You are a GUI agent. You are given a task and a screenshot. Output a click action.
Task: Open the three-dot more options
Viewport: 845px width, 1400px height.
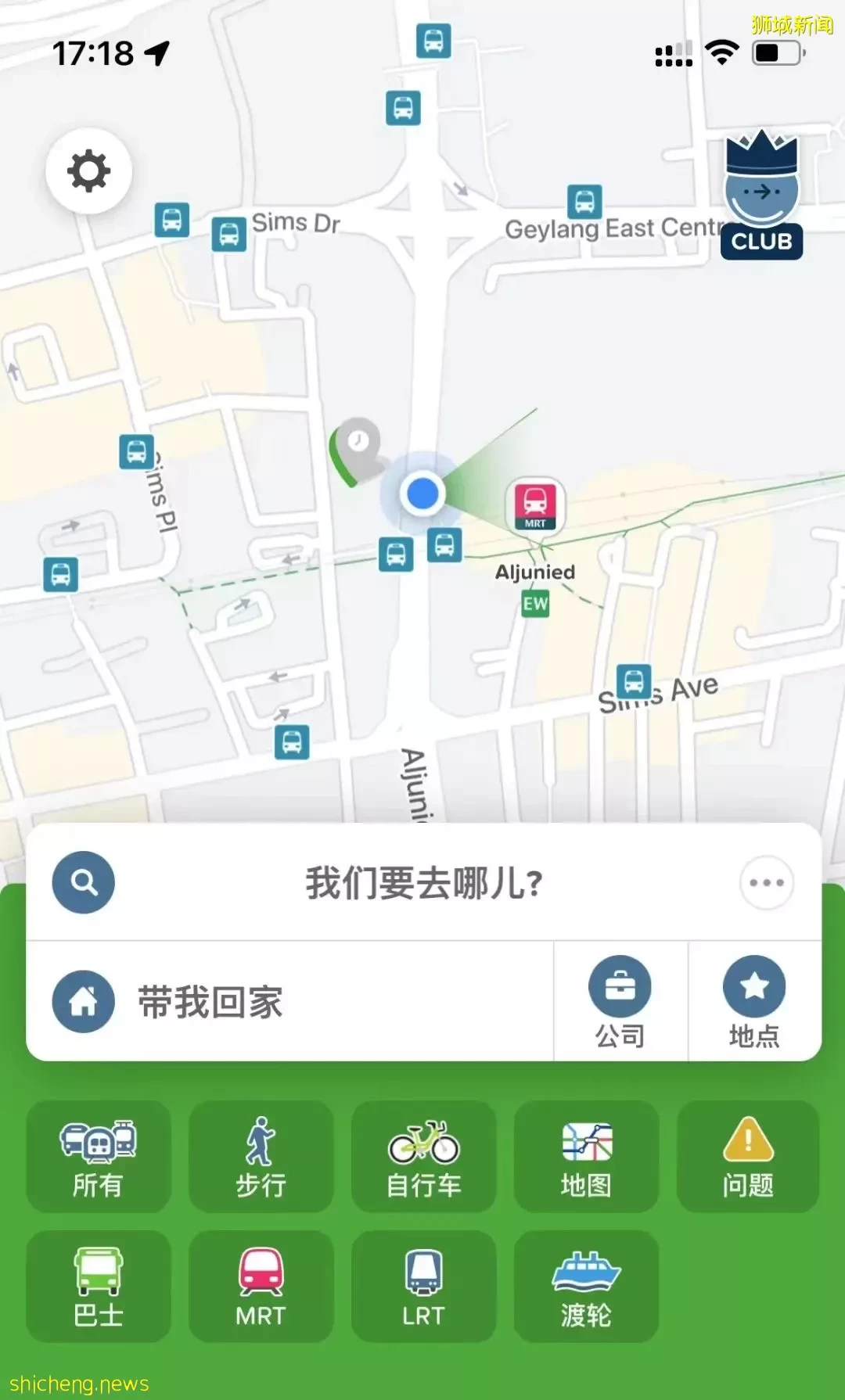coord(766,883)
